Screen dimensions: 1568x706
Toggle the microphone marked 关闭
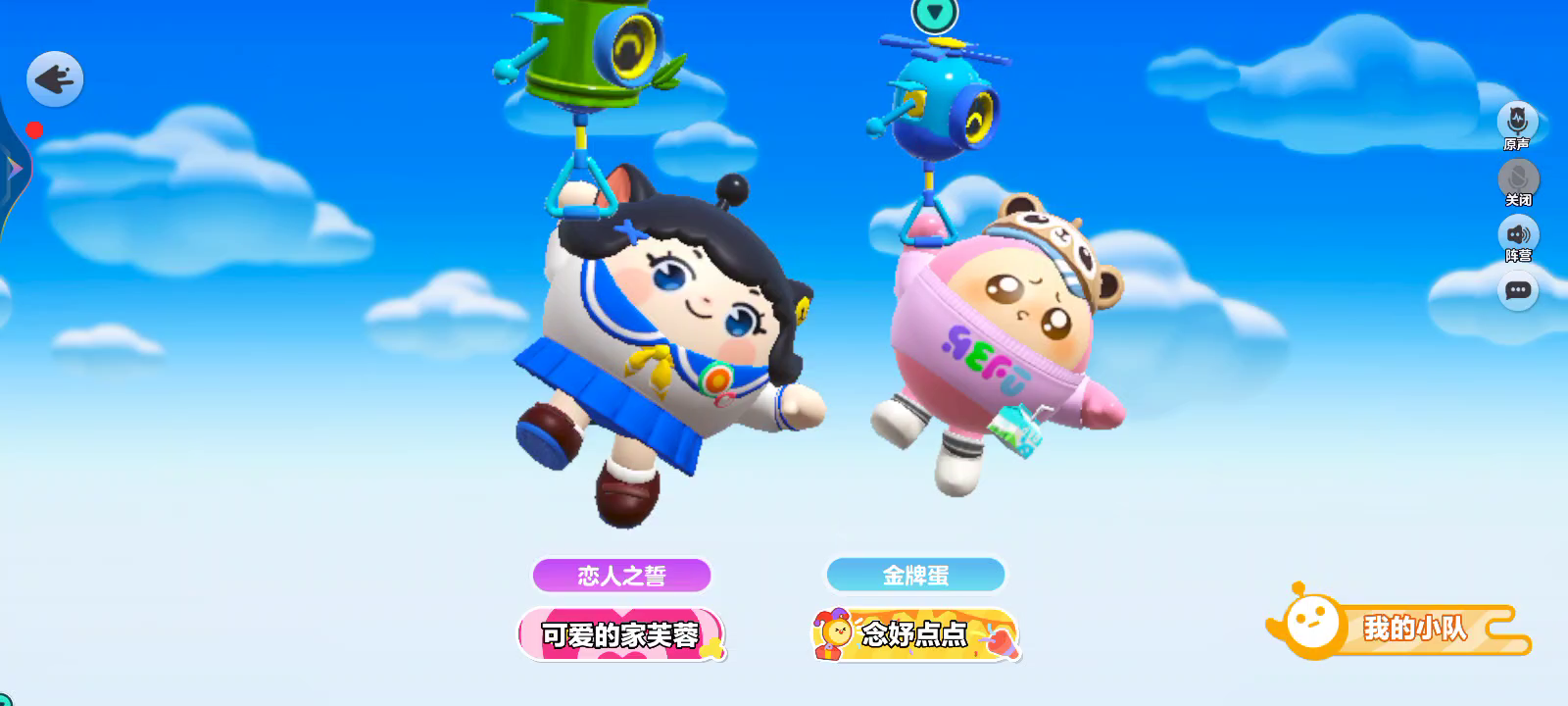[x=1518, y=178]
